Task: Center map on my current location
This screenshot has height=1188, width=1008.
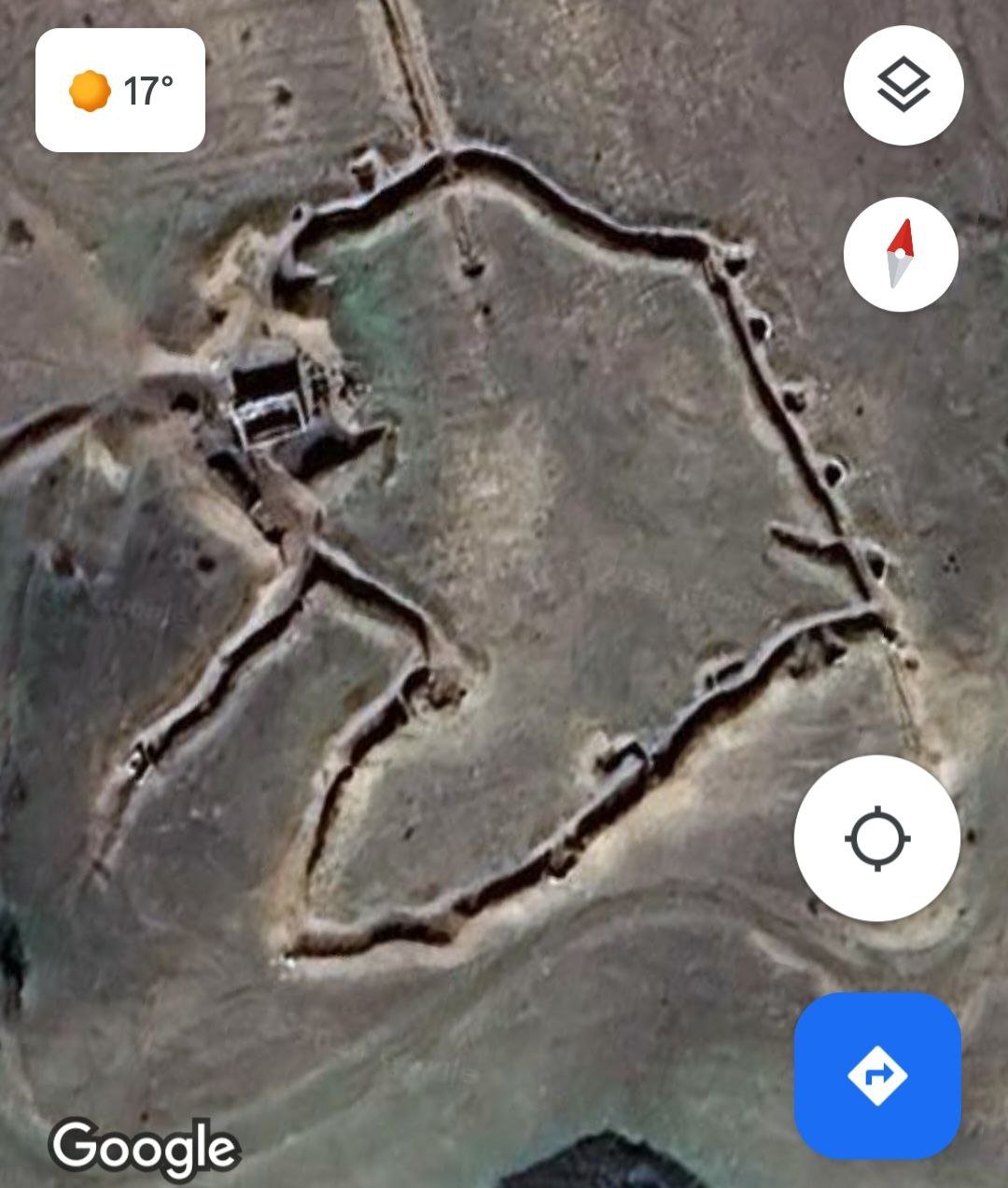Action: point(876,838)
